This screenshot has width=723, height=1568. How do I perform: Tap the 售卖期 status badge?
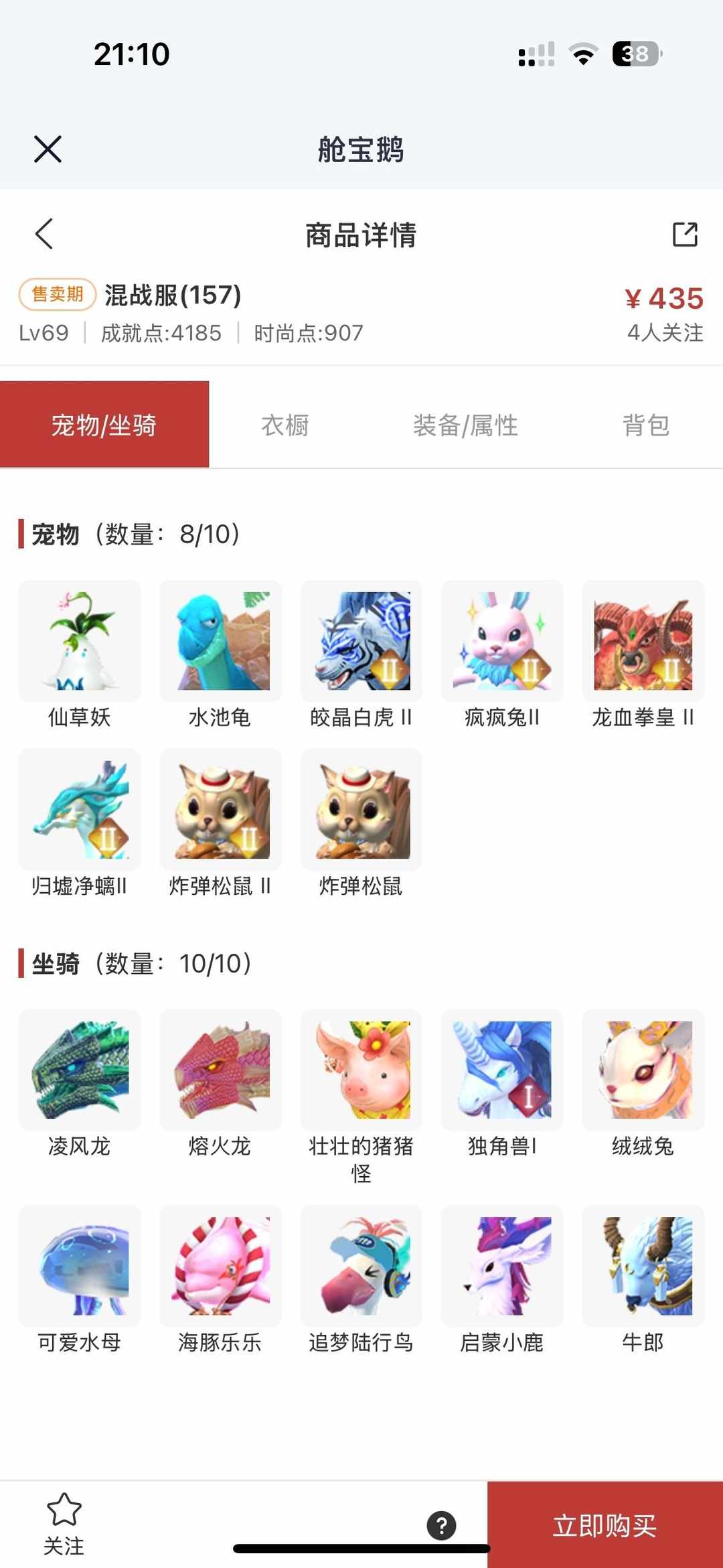click(x=57, y=293)
